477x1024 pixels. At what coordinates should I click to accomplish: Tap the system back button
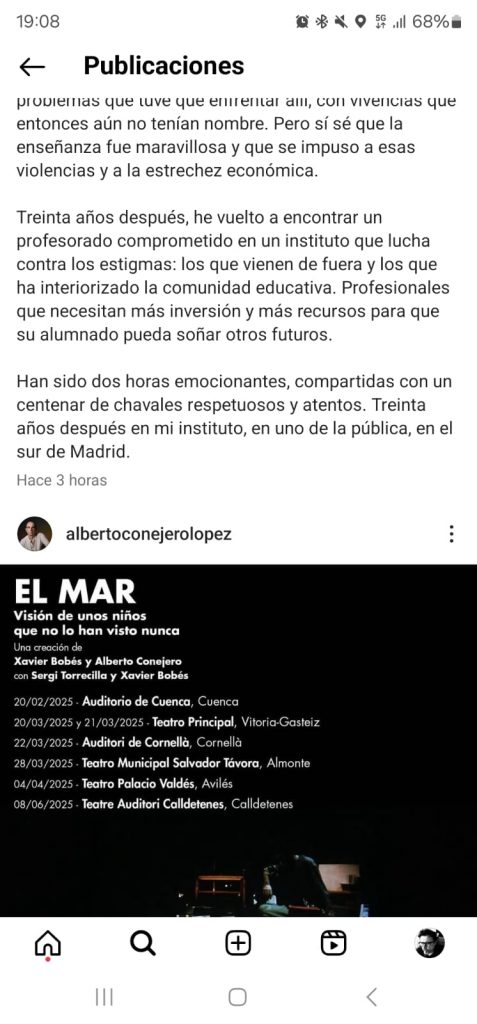click(372, 997)
